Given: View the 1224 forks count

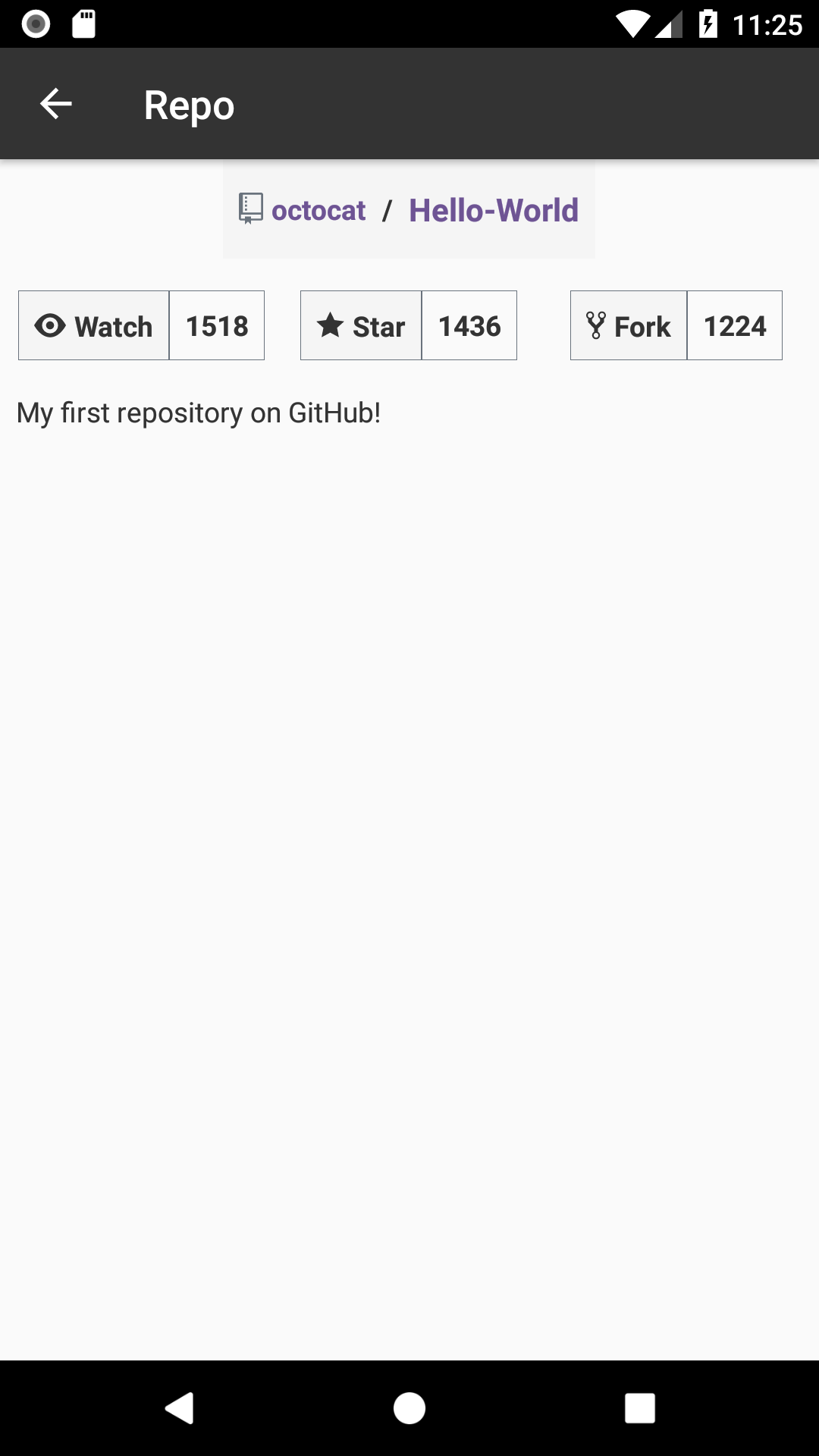Looking at the screenshot, I should click(x=735, y=325).
